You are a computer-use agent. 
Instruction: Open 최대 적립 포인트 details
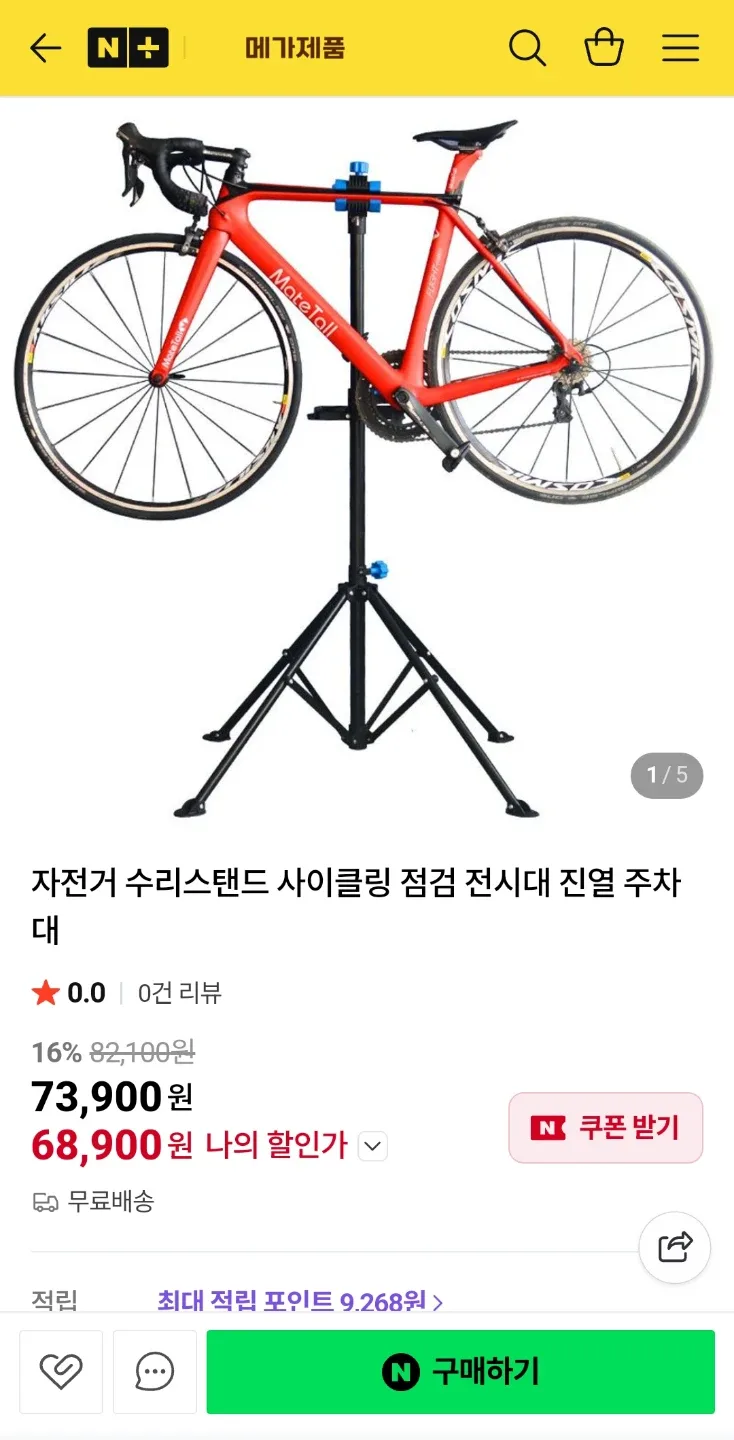(x=300, y=1302)
